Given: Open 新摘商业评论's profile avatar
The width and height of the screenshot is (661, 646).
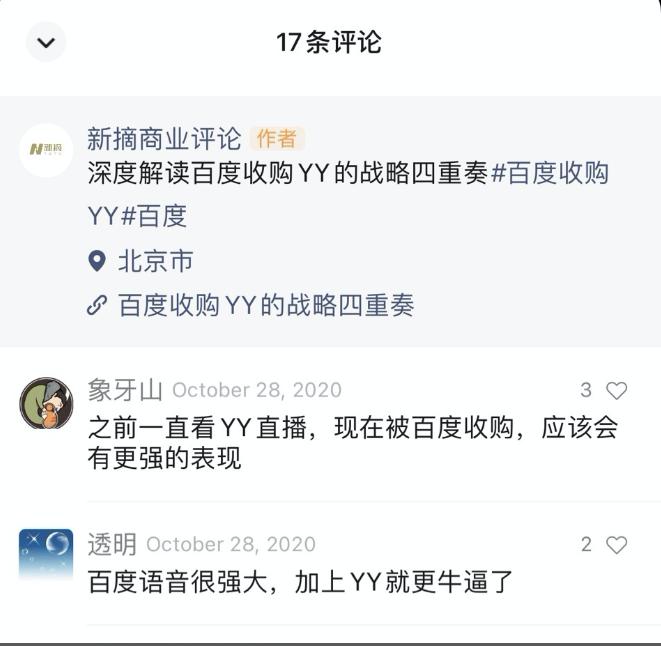Looking at the screenshot, I should (x=46, y=150).
